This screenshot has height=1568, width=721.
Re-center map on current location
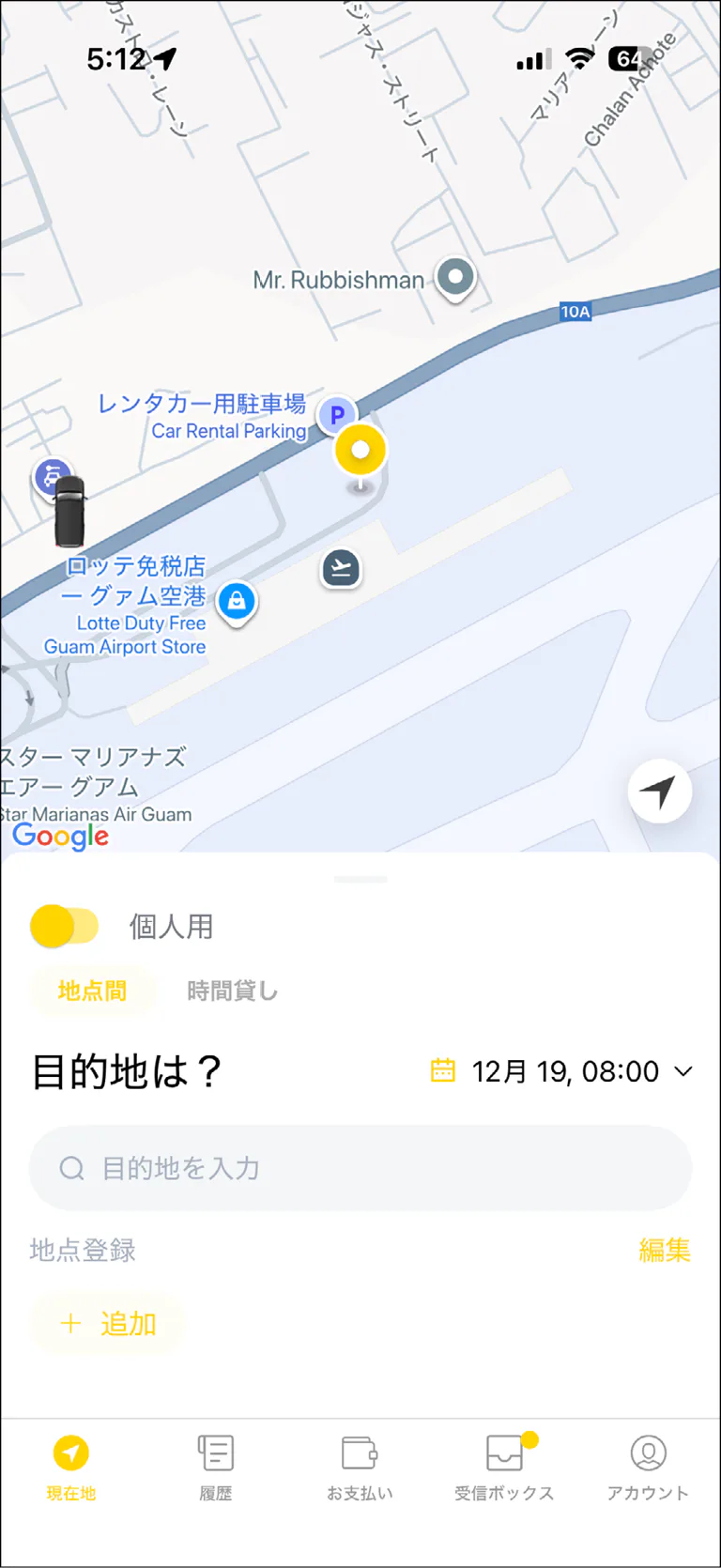tap(660, 791)
